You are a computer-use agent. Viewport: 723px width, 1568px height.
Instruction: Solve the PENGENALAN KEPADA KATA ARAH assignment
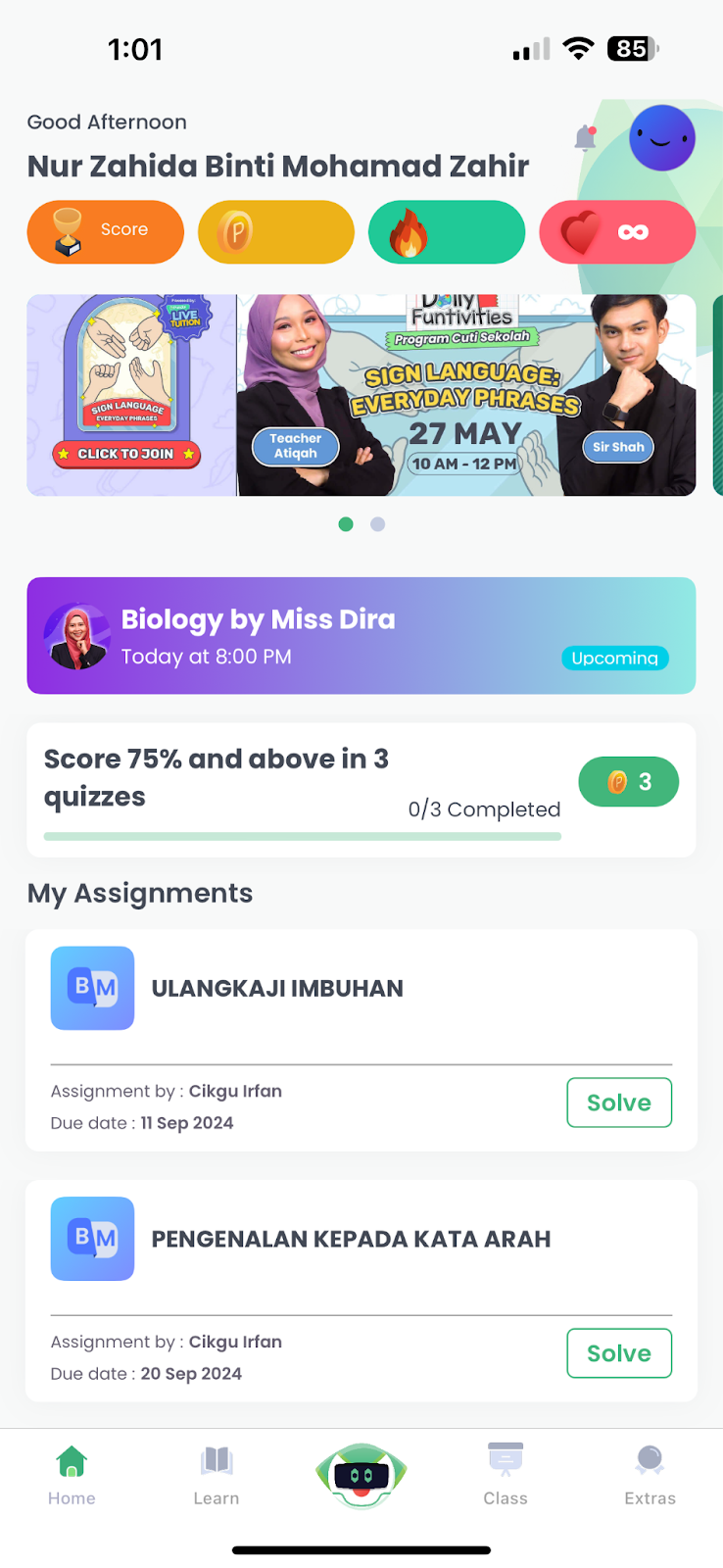click(618, 1353)
